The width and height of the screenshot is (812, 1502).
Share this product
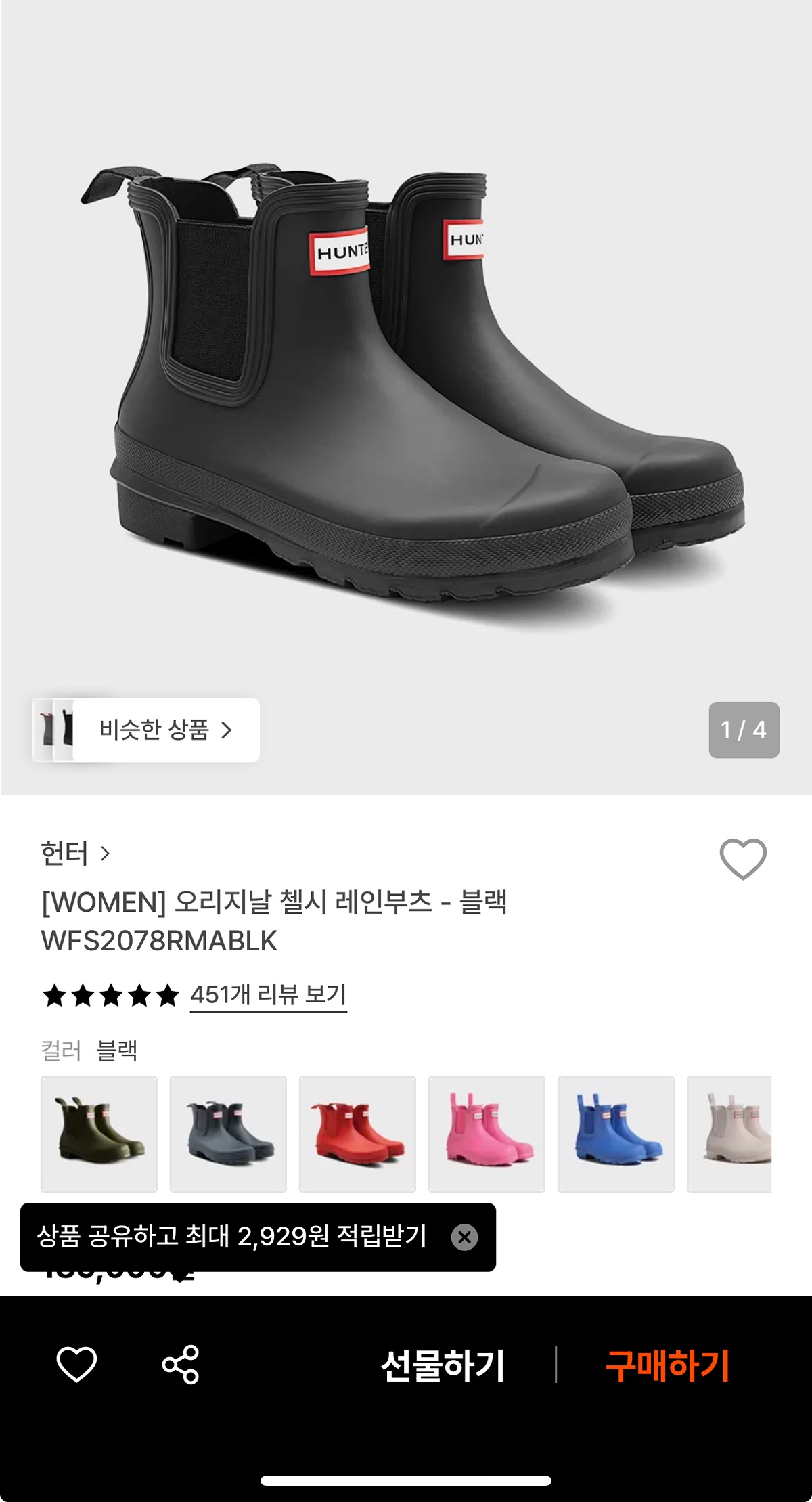181,1365
